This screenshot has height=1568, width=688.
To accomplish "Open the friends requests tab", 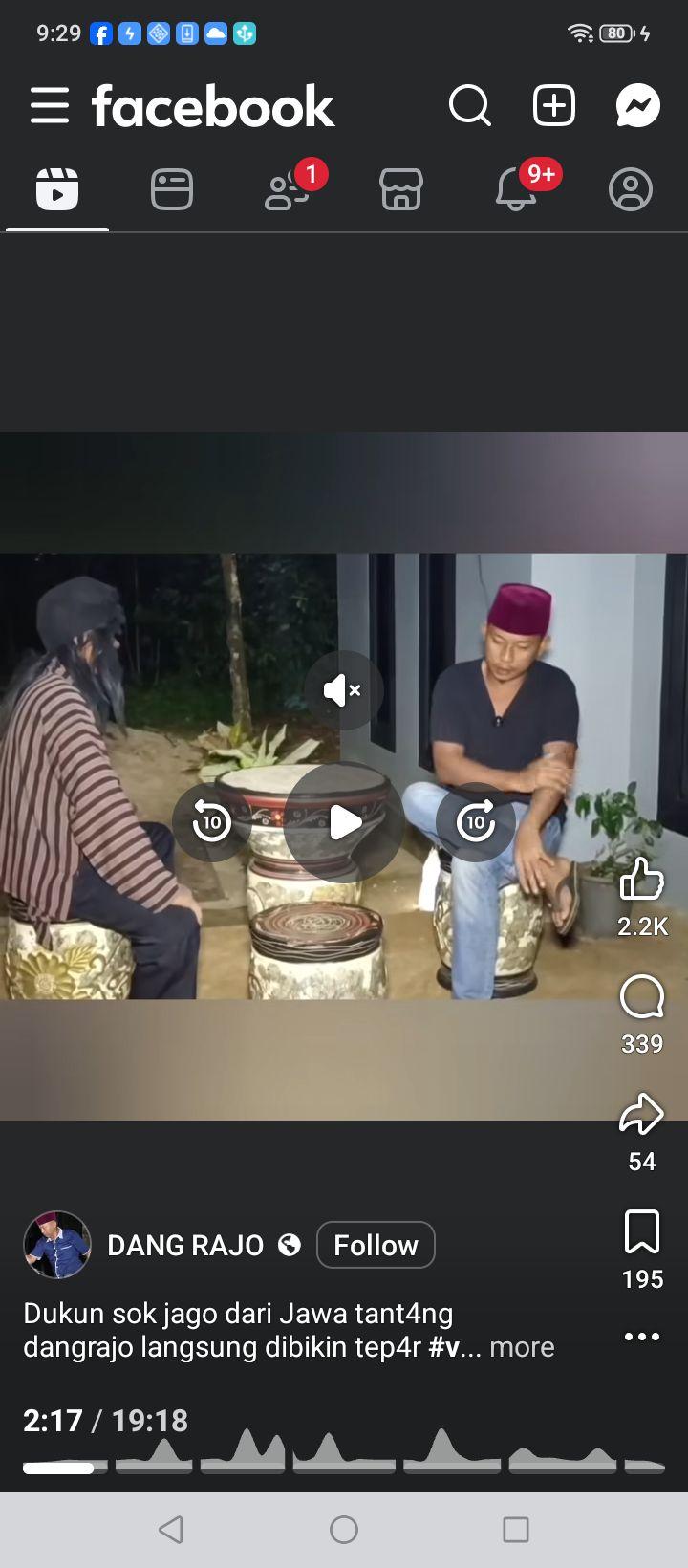I will 288,189.
